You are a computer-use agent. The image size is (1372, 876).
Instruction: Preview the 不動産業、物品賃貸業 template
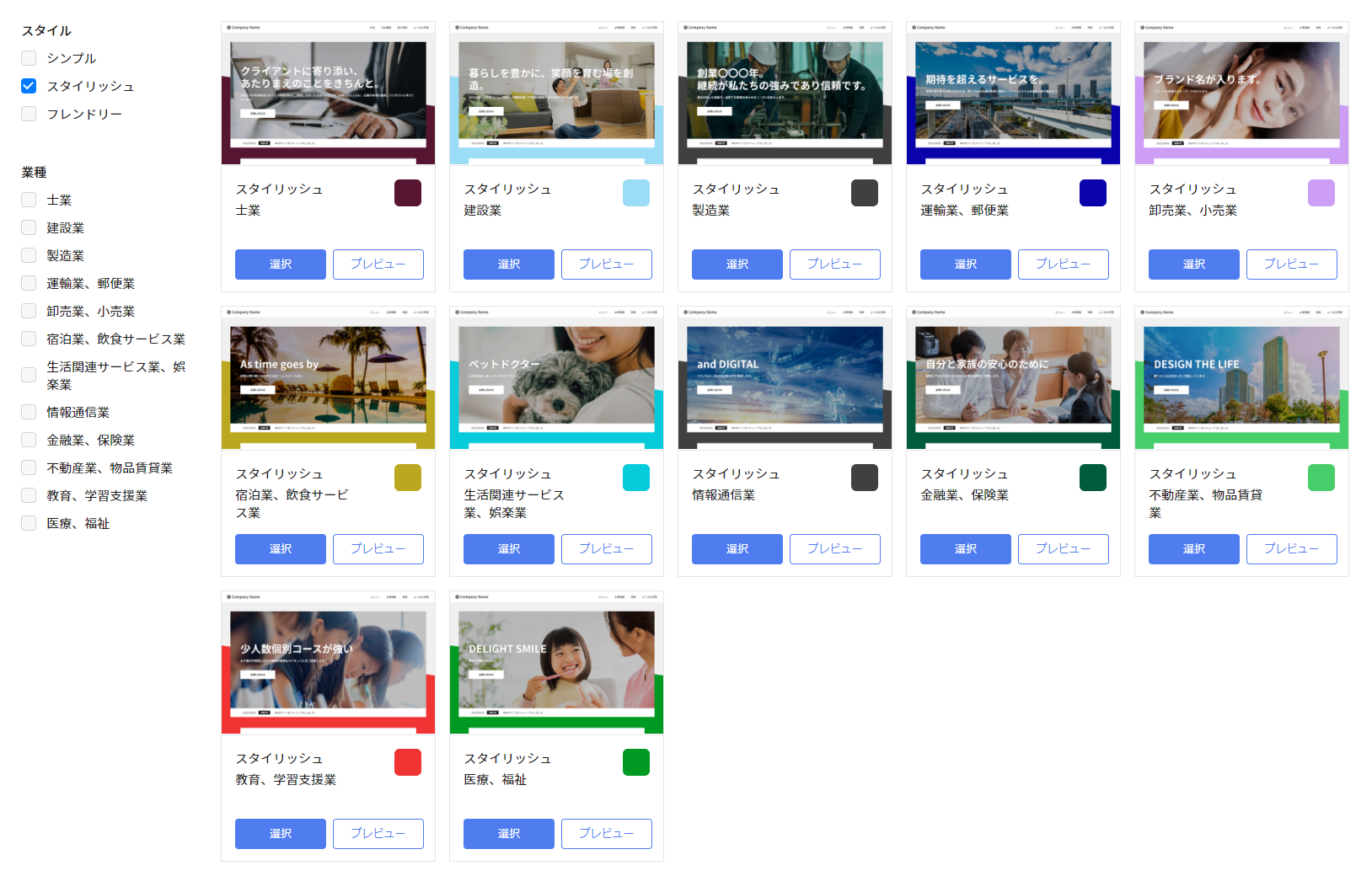pyautogui.click(x=1291, y=549)
